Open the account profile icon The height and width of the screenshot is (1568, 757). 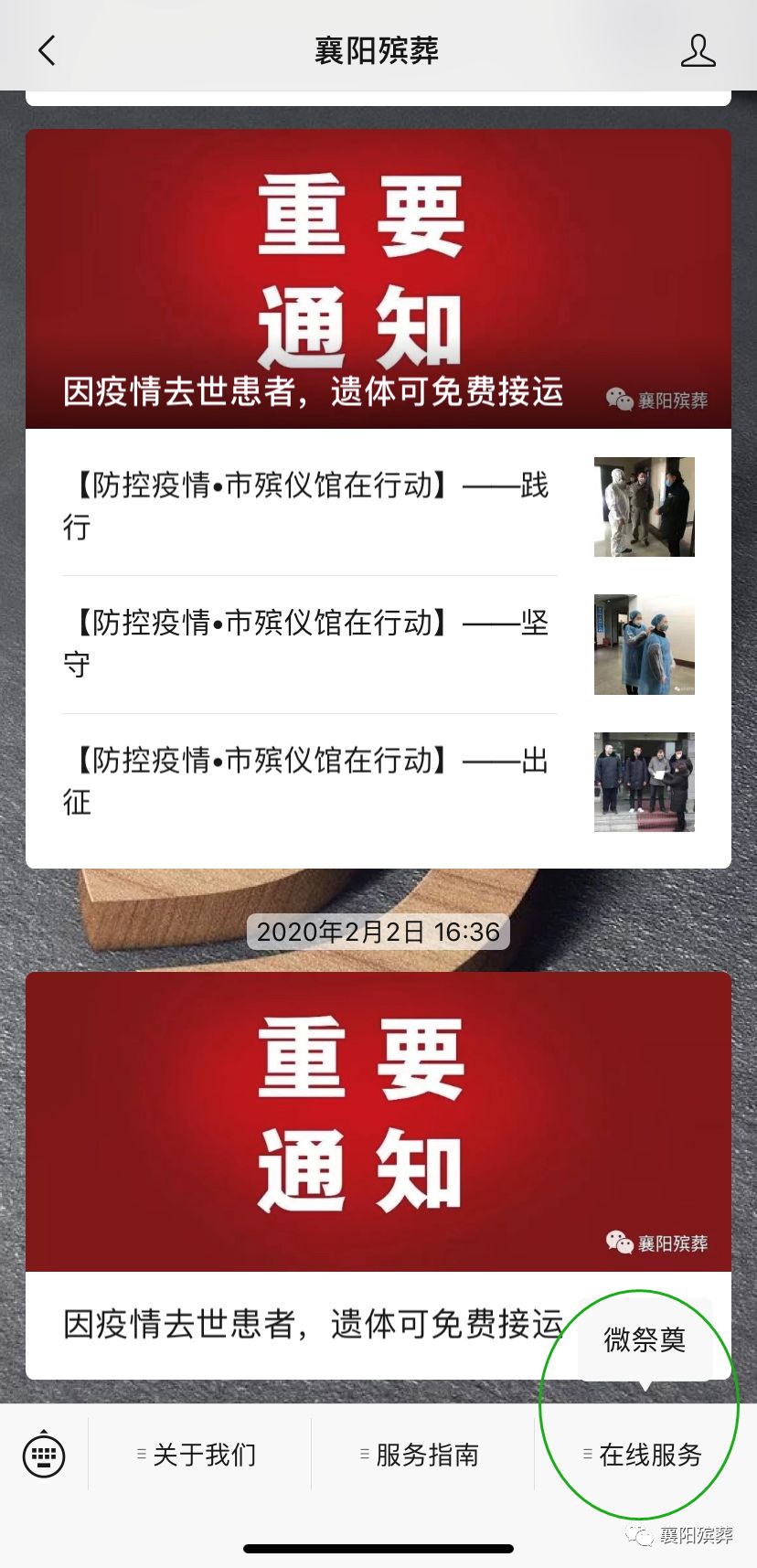698,50
